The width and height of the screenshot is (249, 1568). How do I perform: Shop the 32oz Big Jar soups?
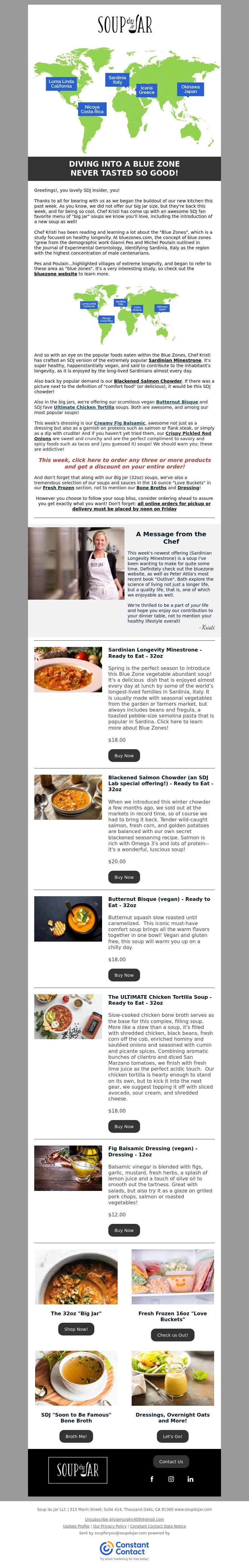point(76,1329)
